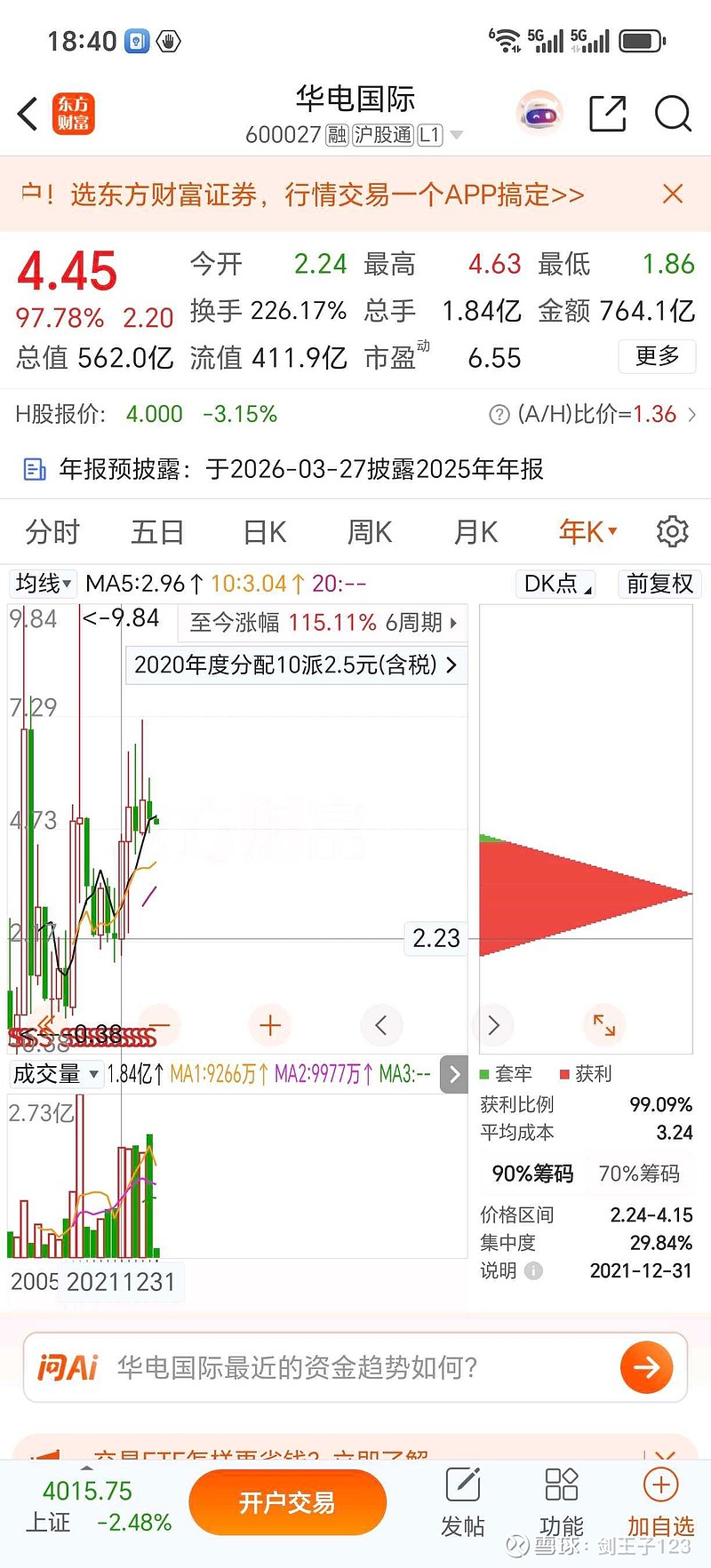Tap the plus control to zoom chart
Screen dimensions: 711x1568
[x=269, y=1025]
